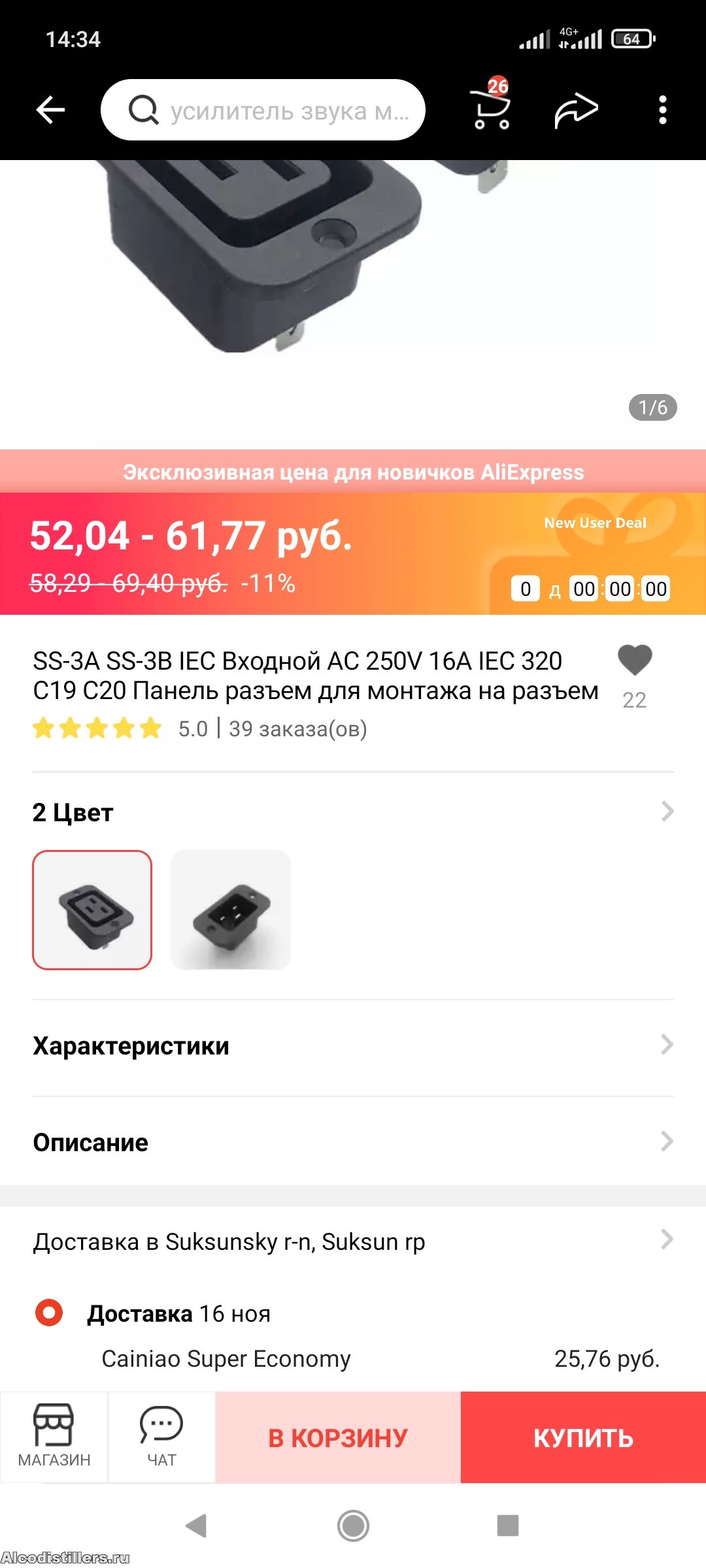Share this product
This screenshot has width=706, height=1568.
(x=576, y=110)
